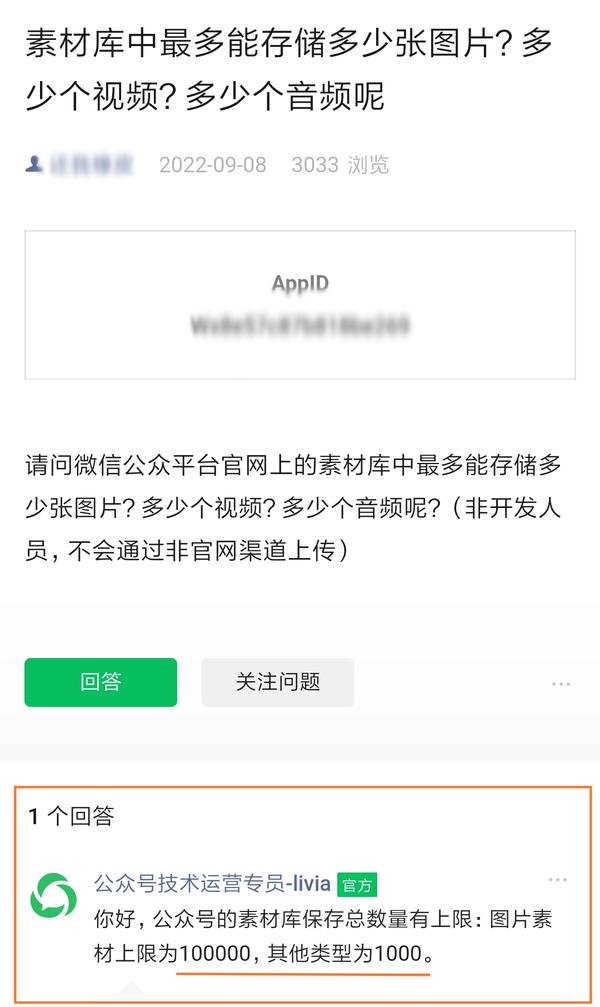Open the blurred asker's profile name

coord(91,165)
